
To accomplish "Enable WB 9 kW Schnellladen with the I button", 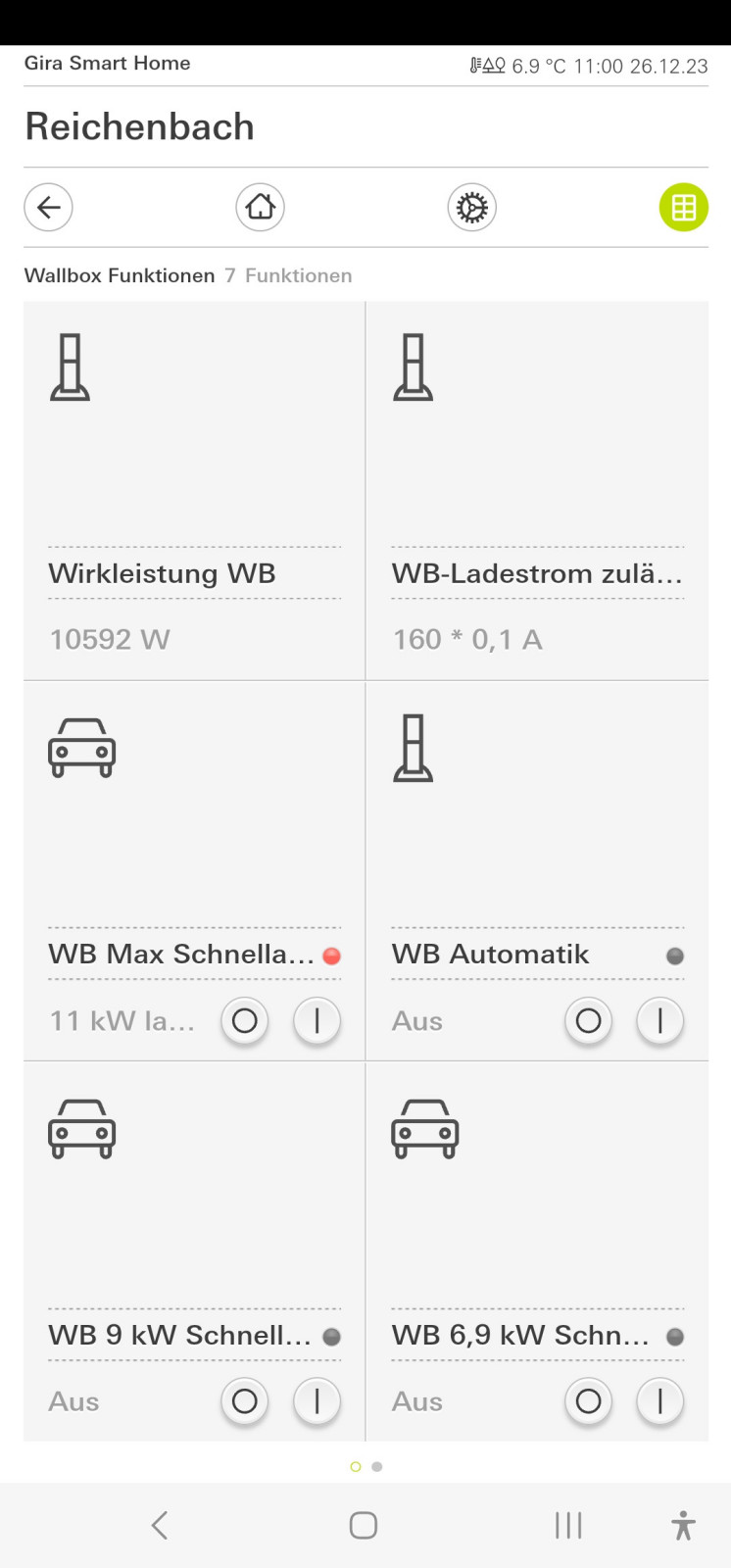I will [x=316, y=1401].
